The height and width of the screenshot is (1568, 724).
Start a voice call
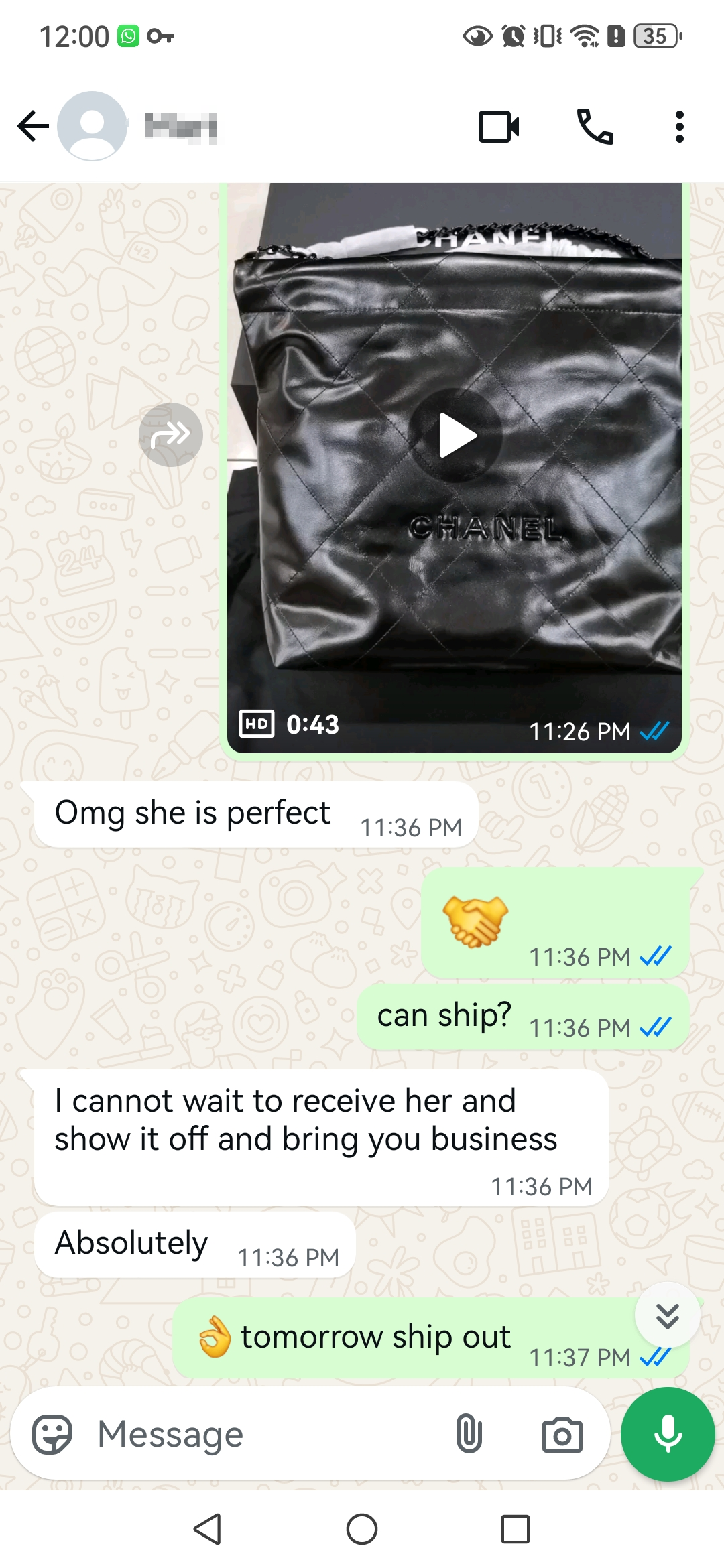pyautogui.click(x=595, y=126)
